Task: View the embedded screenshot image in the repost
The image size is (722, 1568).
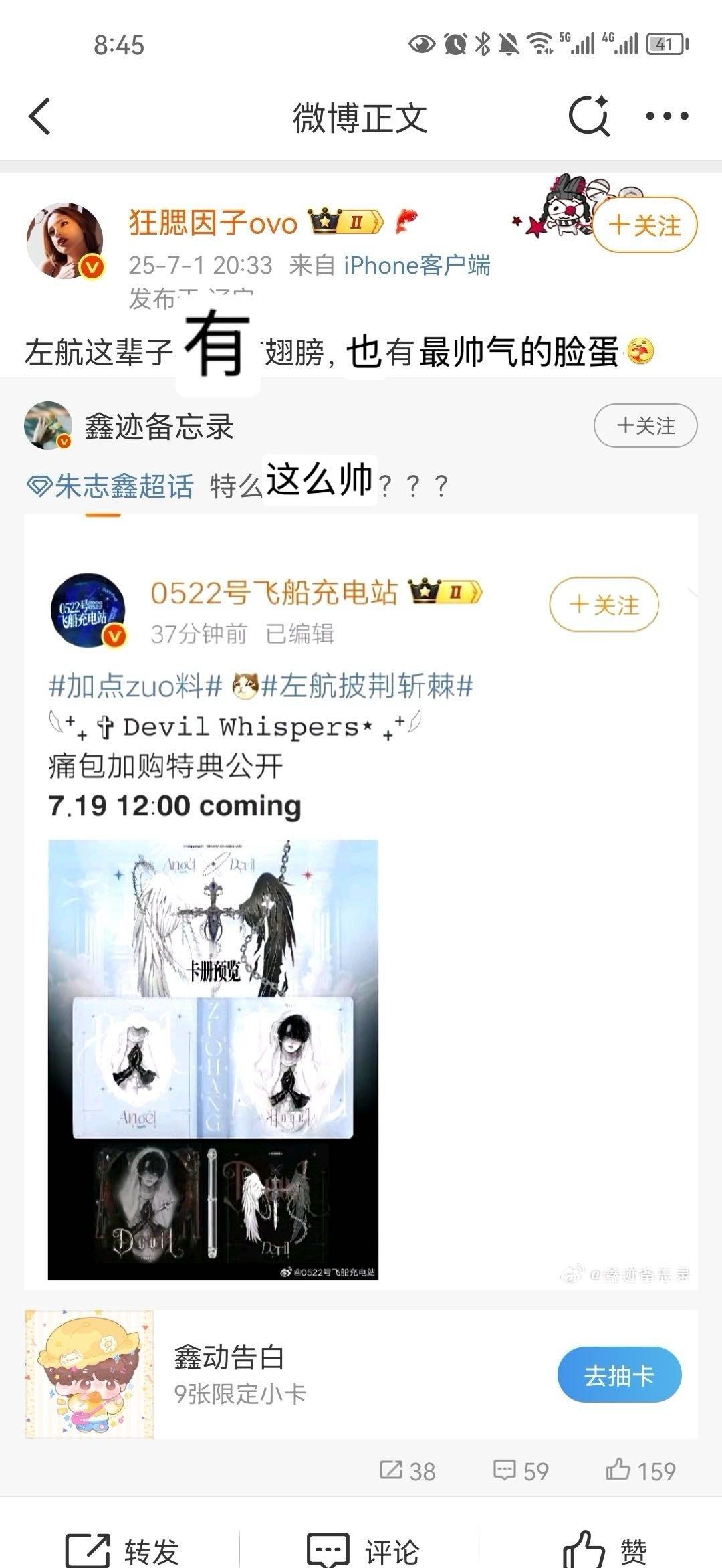Action: coord(361,902)
